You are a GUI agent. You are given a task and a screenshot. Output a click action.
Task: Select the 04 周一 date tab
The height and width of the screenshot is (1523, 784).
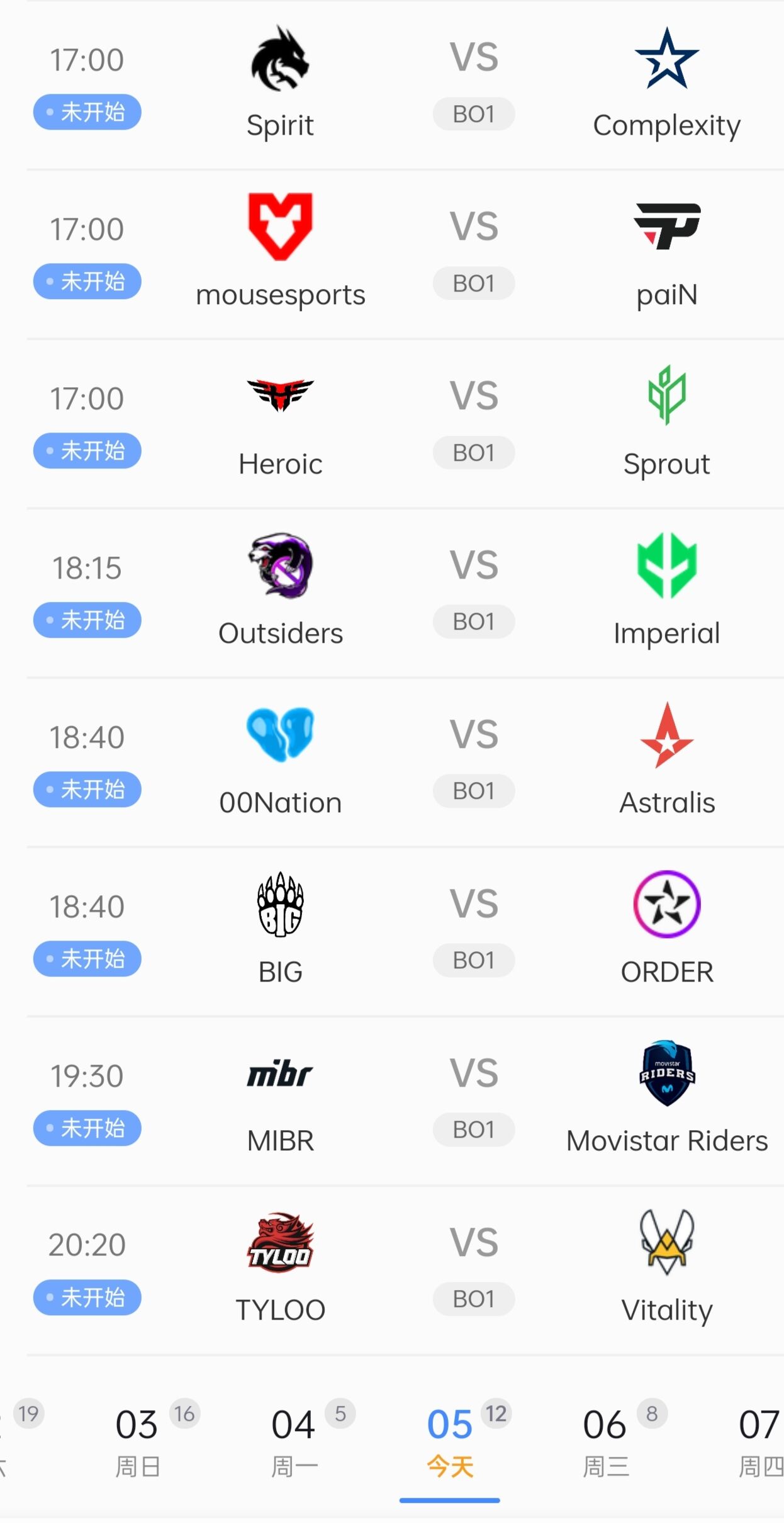click(294, 1442)
